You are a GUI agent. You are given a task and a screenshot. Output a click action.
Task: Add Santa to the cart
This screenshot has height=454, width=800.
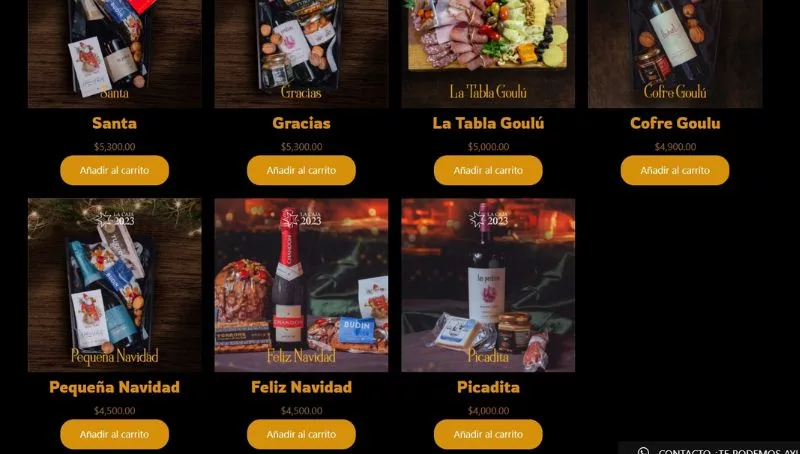114,170
